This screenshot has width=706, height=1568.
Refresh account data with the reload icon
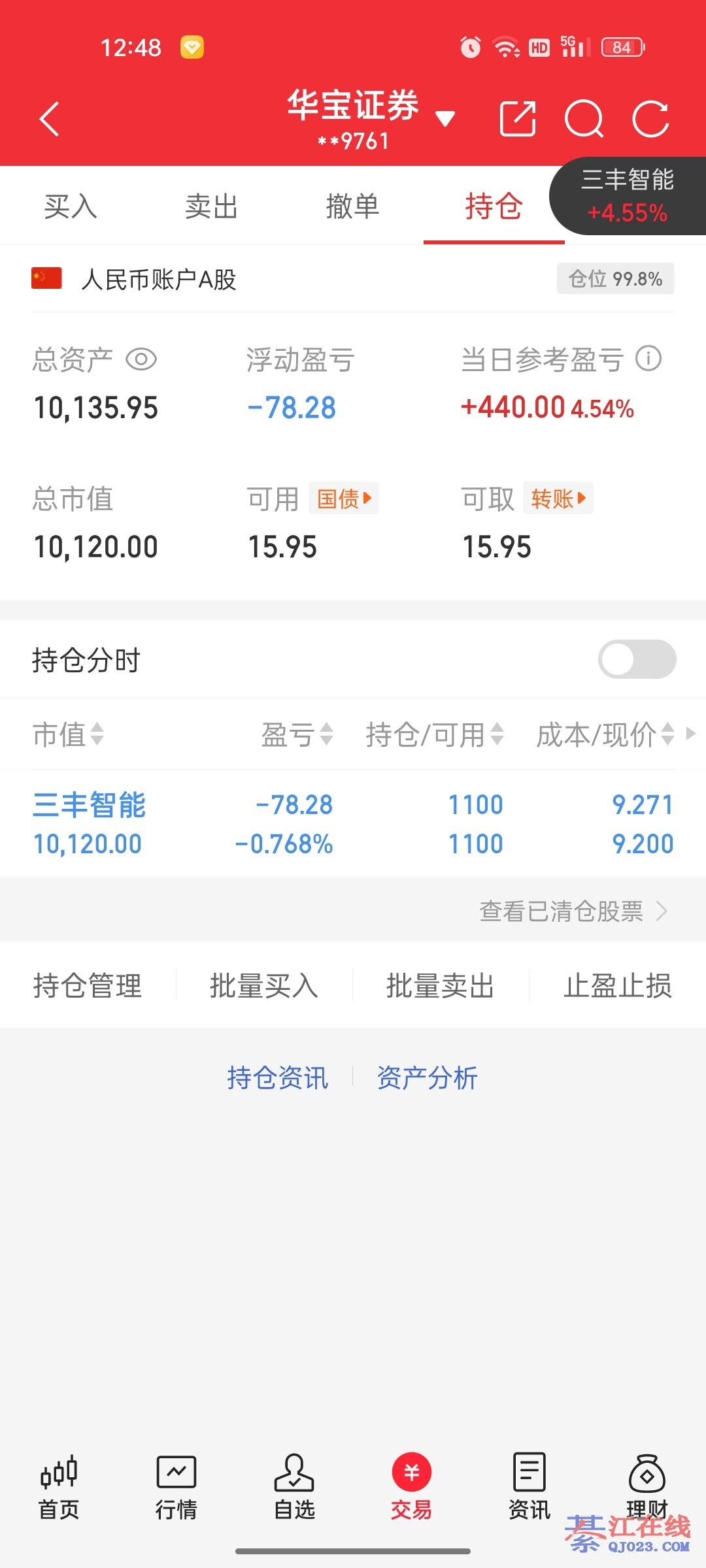tap(651, 119)
